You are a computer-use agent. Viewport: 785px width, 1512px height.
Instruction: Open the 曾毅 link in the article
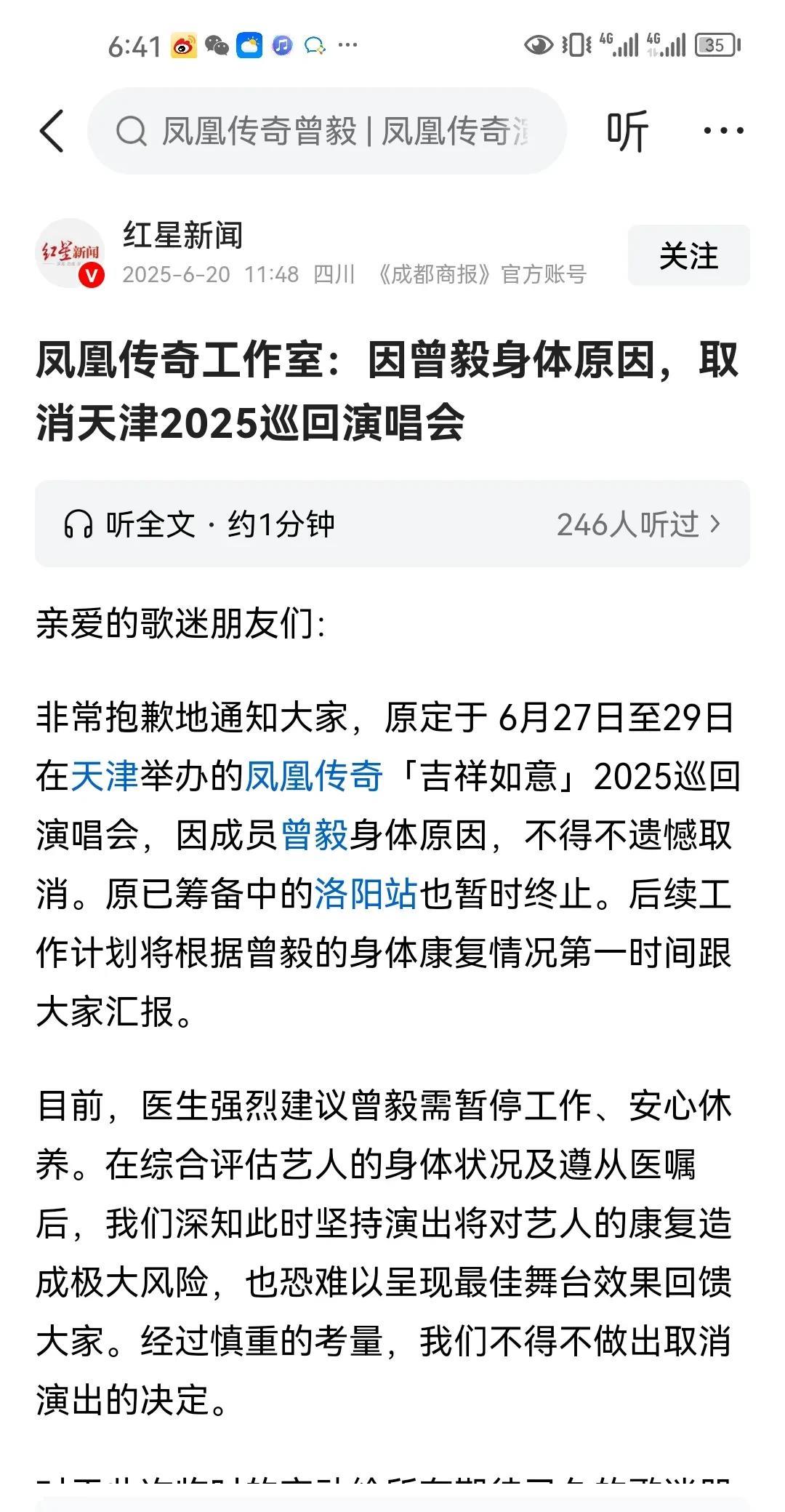[x=314, y=835]
